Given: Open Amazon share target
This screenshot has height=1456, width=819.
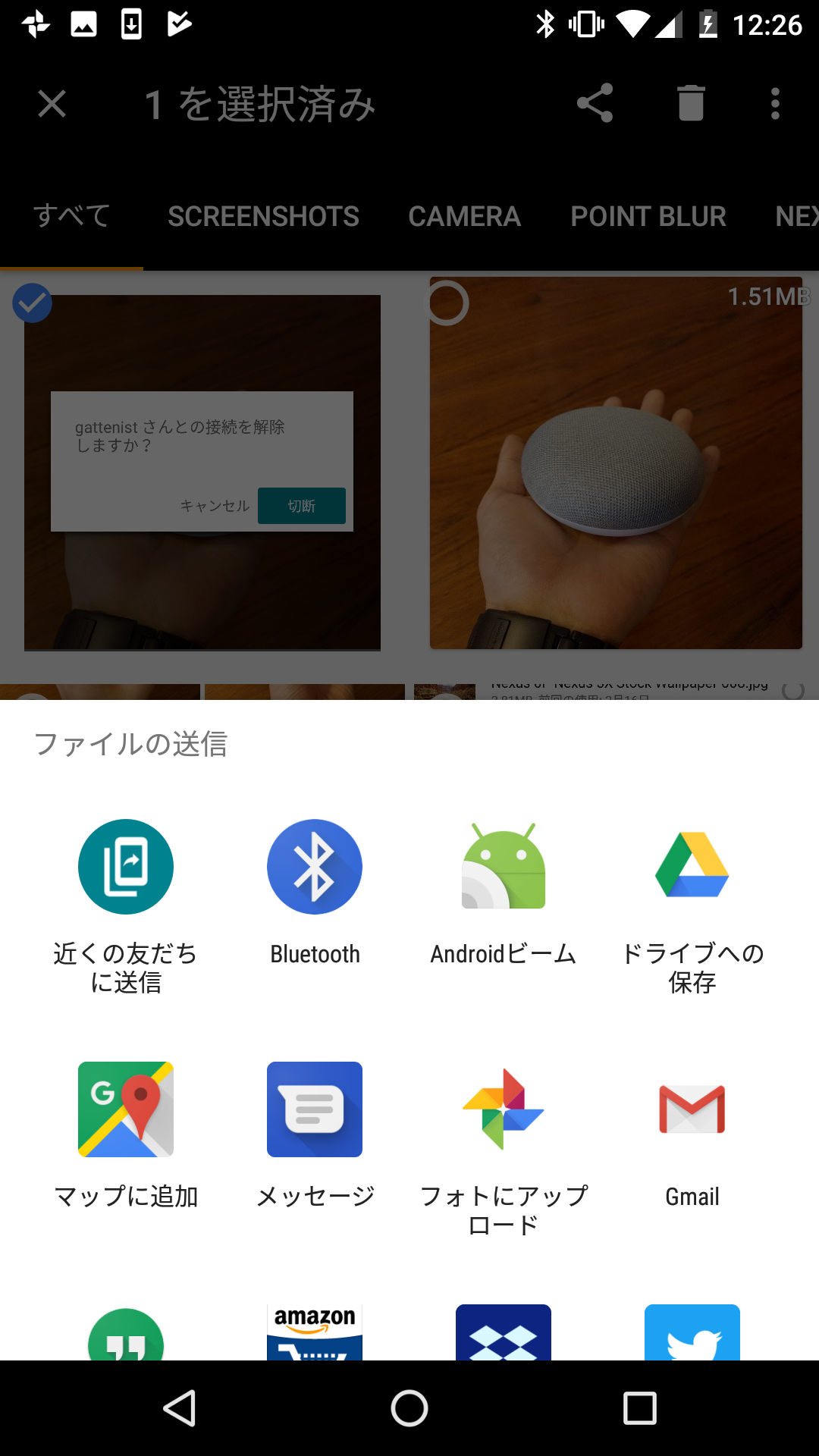Looking at the screenshot, I should click(x=315, y=1332).
